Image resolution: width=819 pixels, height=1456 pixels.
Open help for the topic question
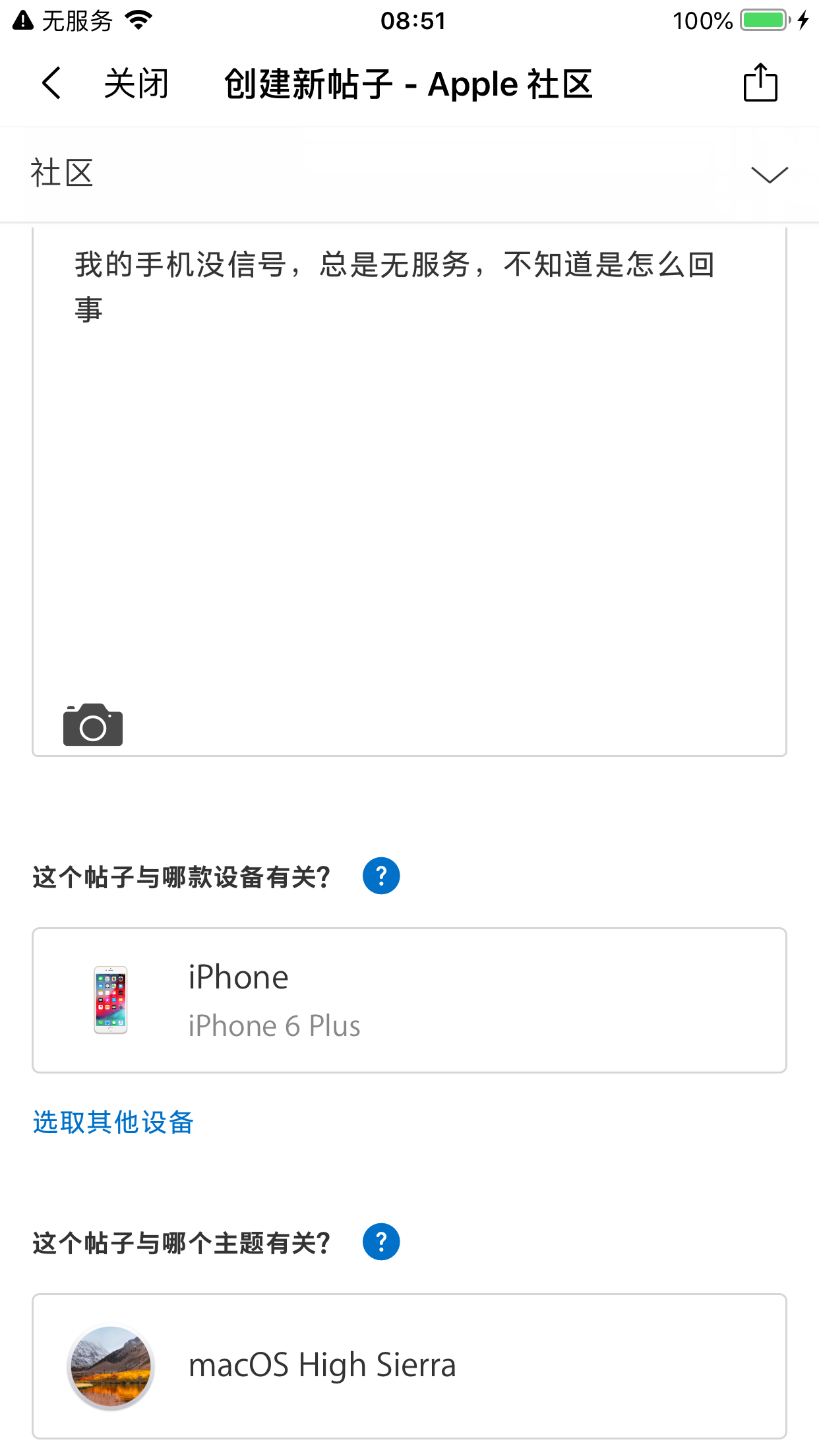tap(381, 1242)
